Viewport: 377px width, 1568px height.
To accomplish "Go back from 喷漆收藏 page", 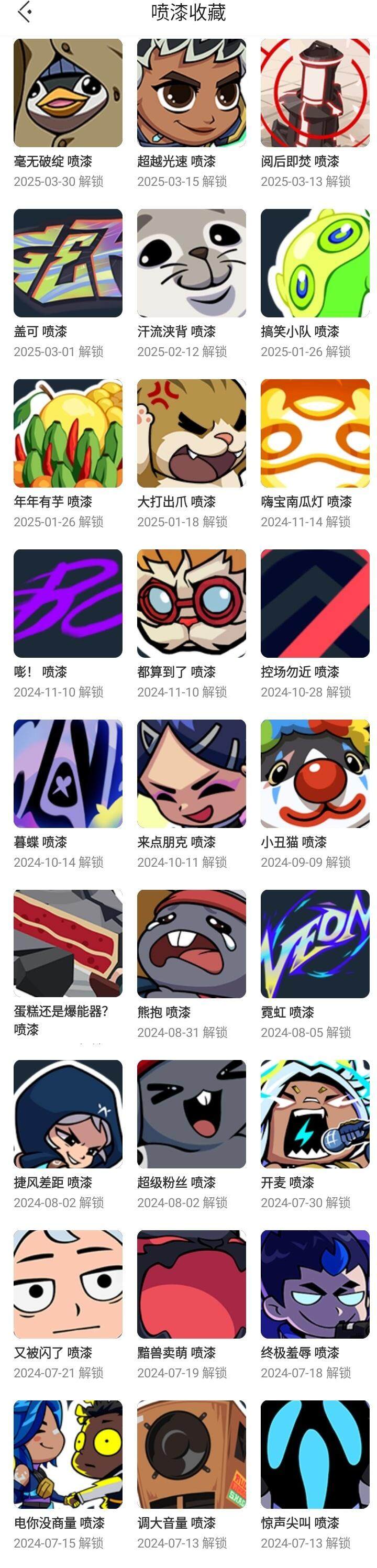I will (25, 12).
